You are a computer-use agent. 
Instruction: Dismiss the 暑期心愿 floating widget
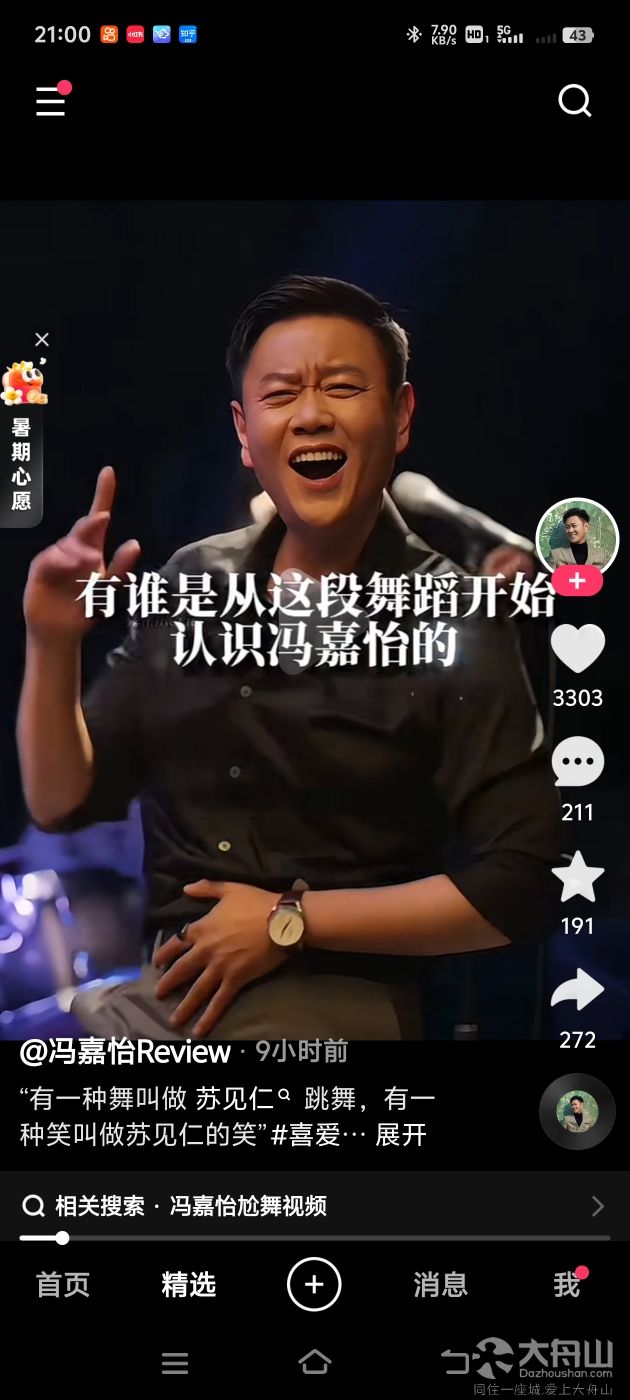point(41,340)
